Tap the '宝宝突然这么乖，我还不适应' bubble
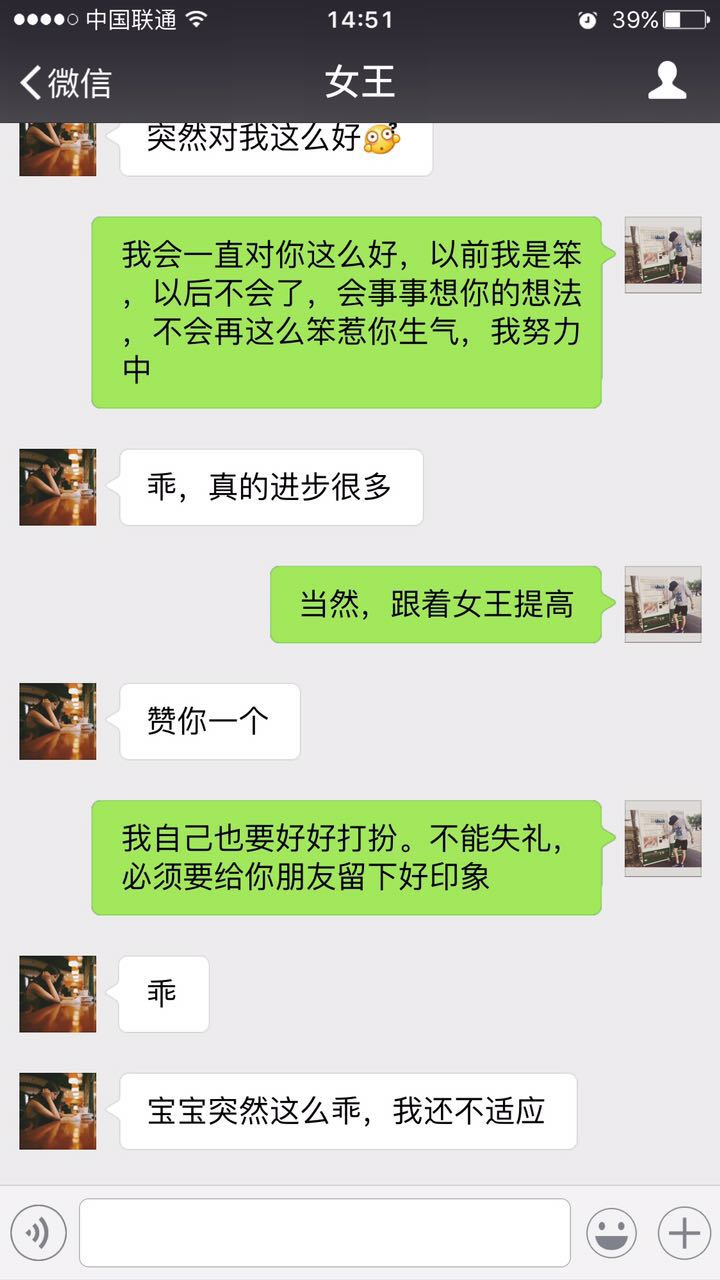This screenshot has height=1280, width=720. [349, 1110]
